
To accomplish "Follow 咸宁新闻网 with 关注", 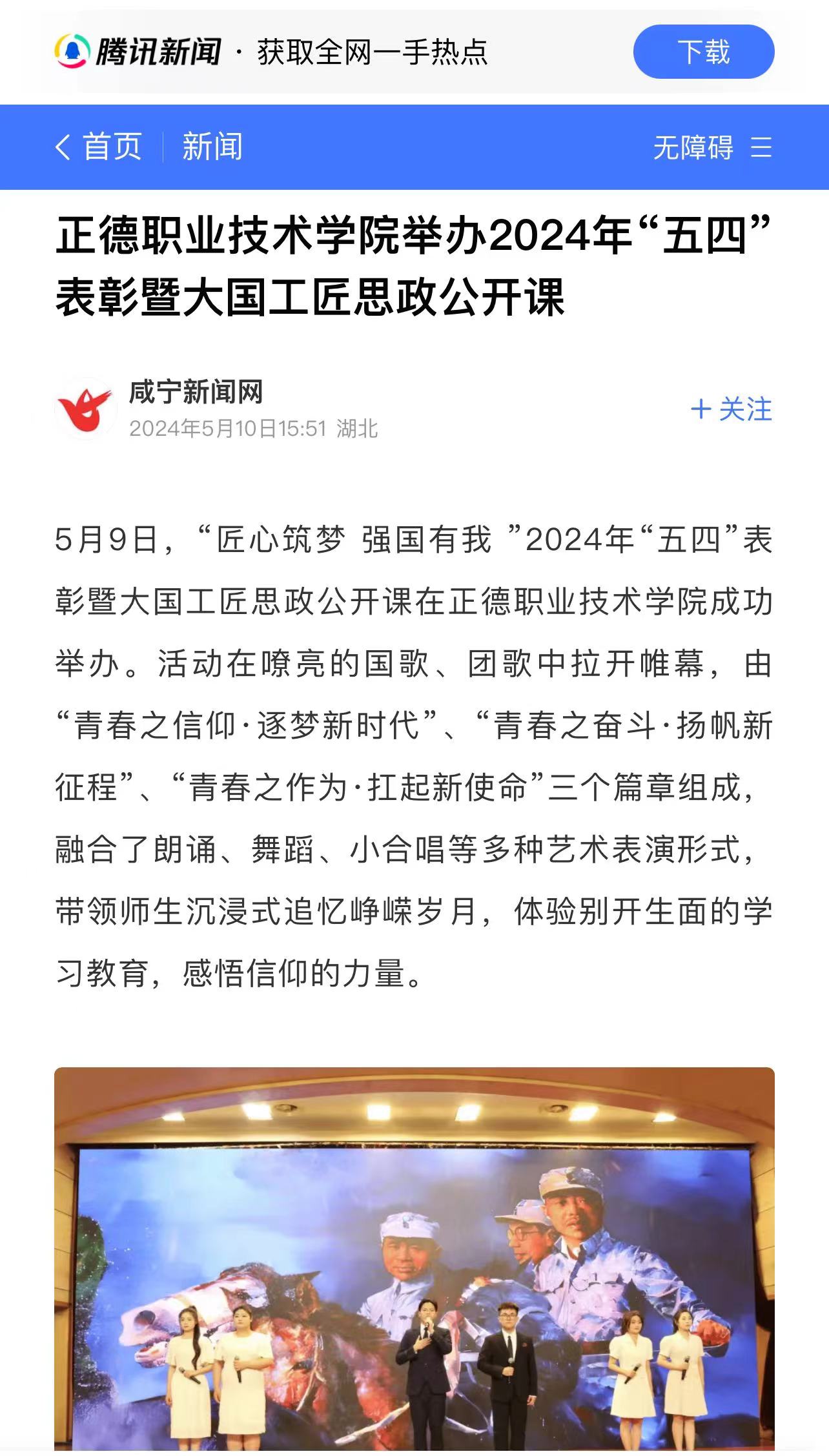I will click(x=732, y=409).
